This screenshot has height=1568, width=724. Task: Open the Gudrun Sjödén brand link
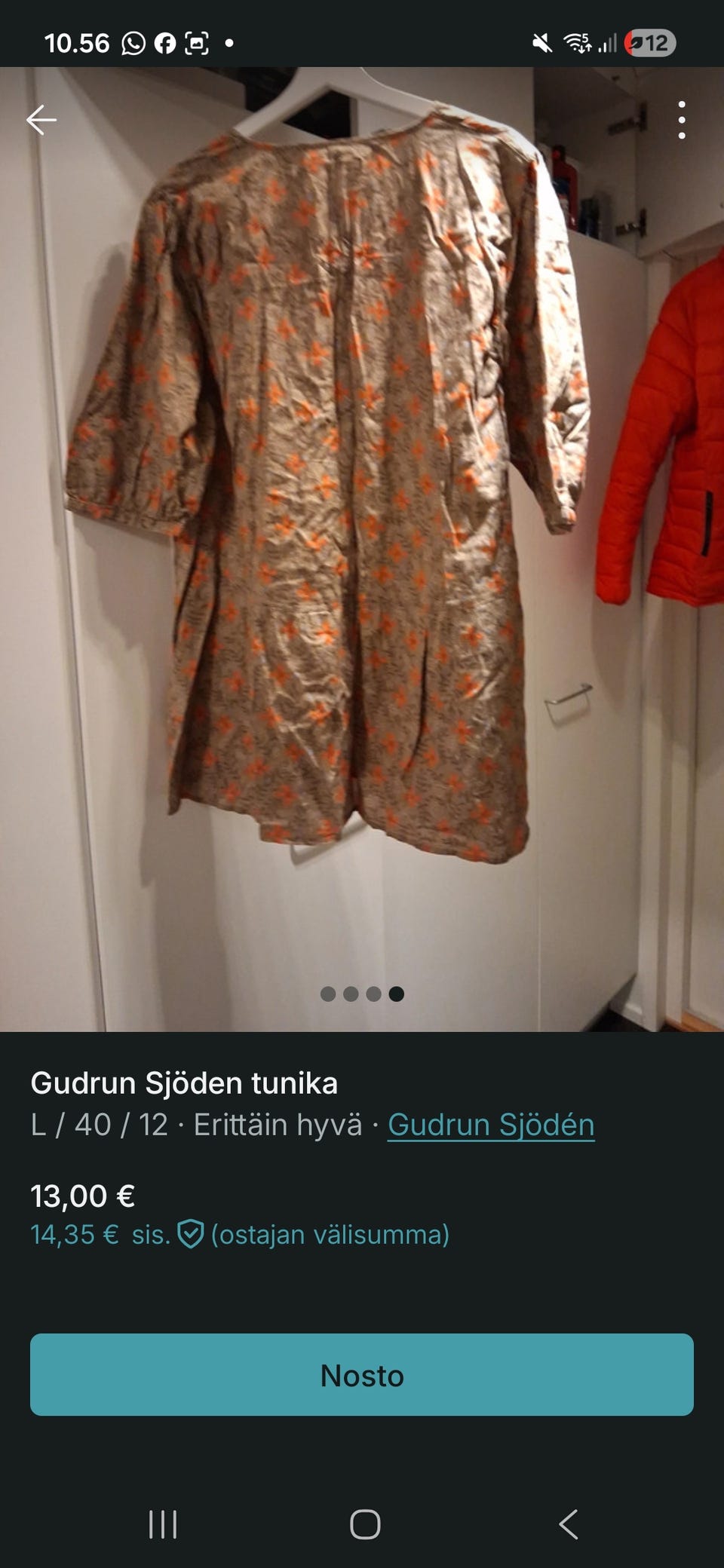(x=491, y=1125)
